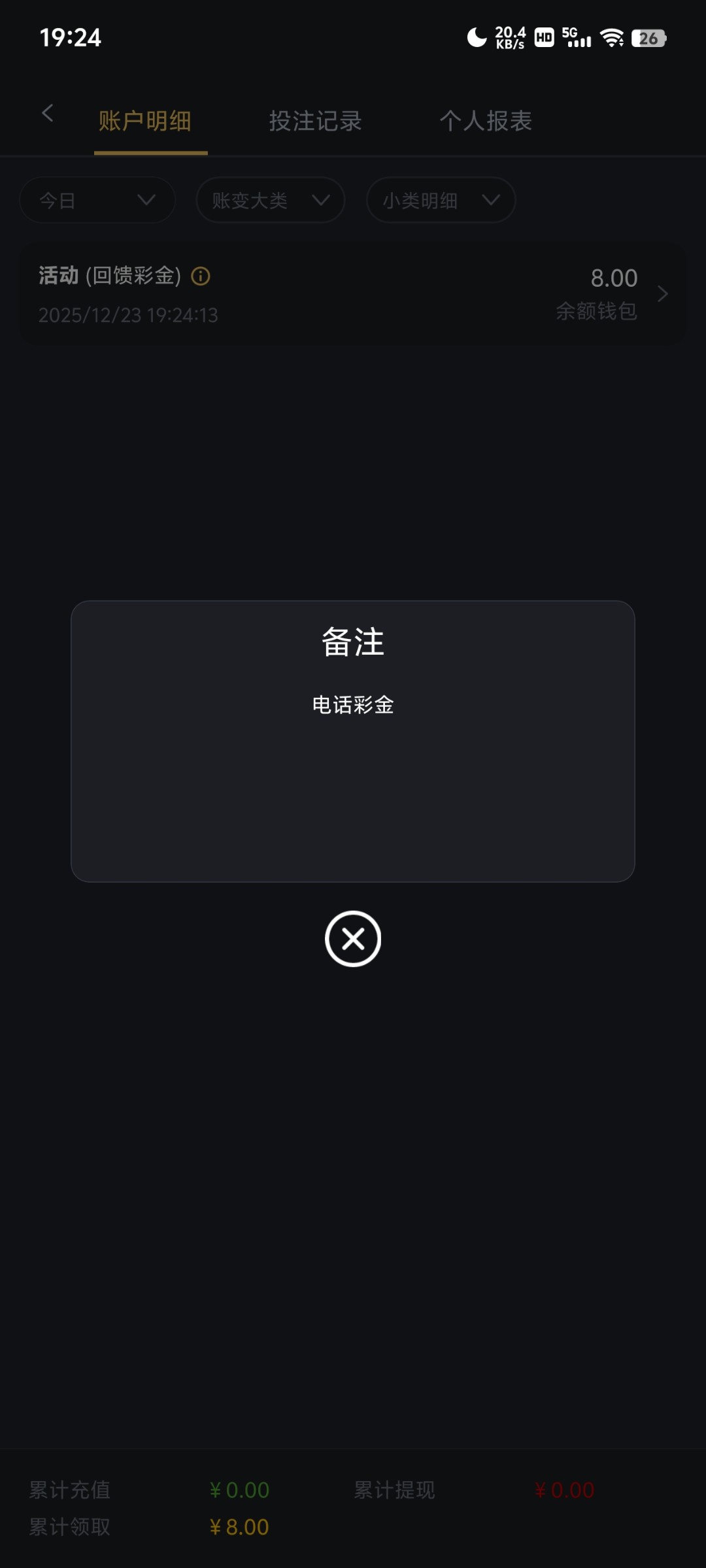Go back with the top-left arrow
The width and height of the screenshot is (706, 1568).
(47, 113)
